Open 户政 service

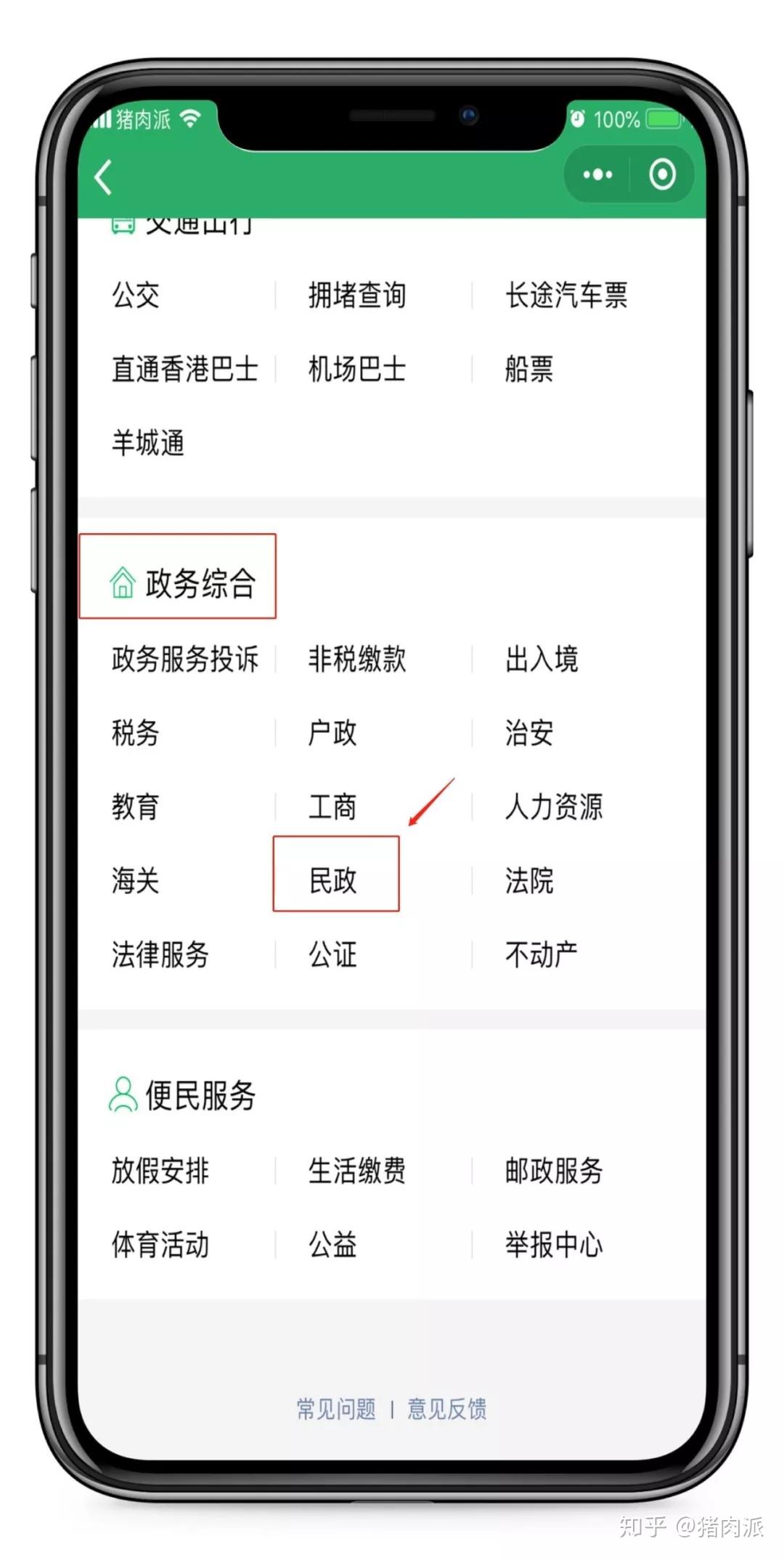pyautogui.click(x=332, y=732)
